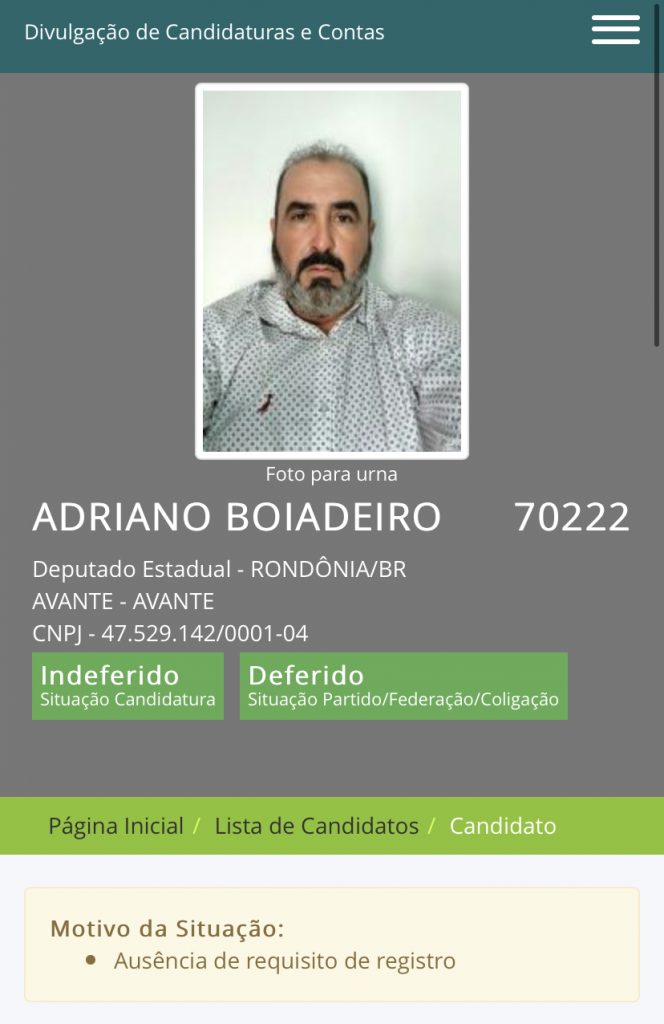This screenshot has width=664, height=1024.
Task: Go to Página Inicial breadcrumb
Action: point(116,826)
